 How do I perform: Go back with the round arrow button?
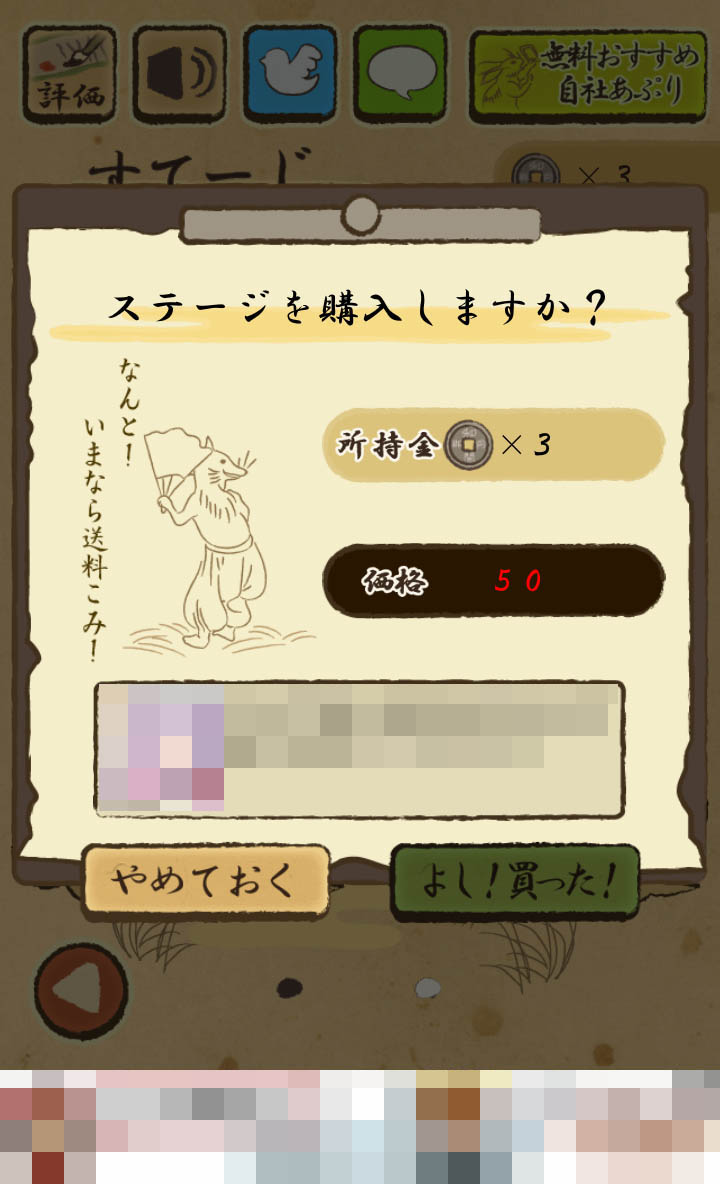[81, 990]
